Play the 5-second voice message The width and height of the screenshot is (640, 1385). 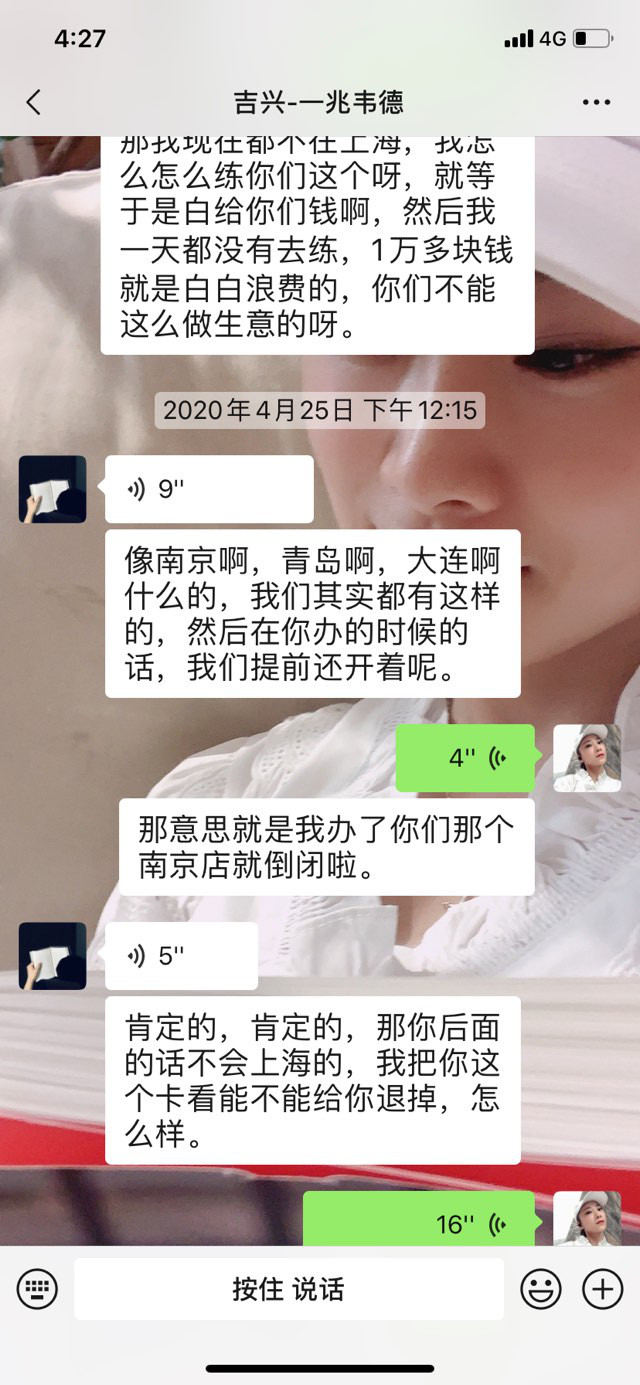[180, 956]
